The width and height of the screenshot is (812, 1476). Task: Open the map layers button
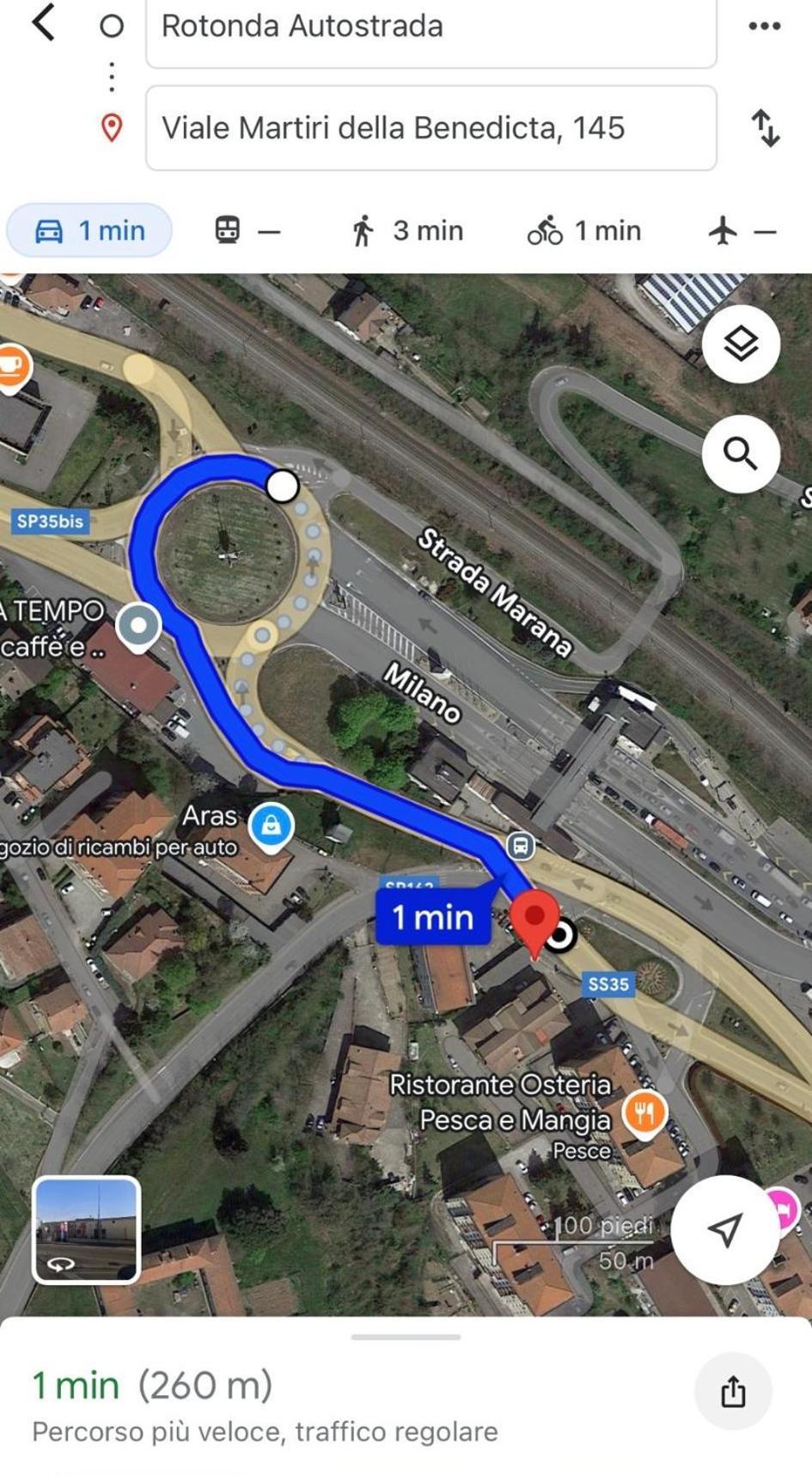coord(741,344)
